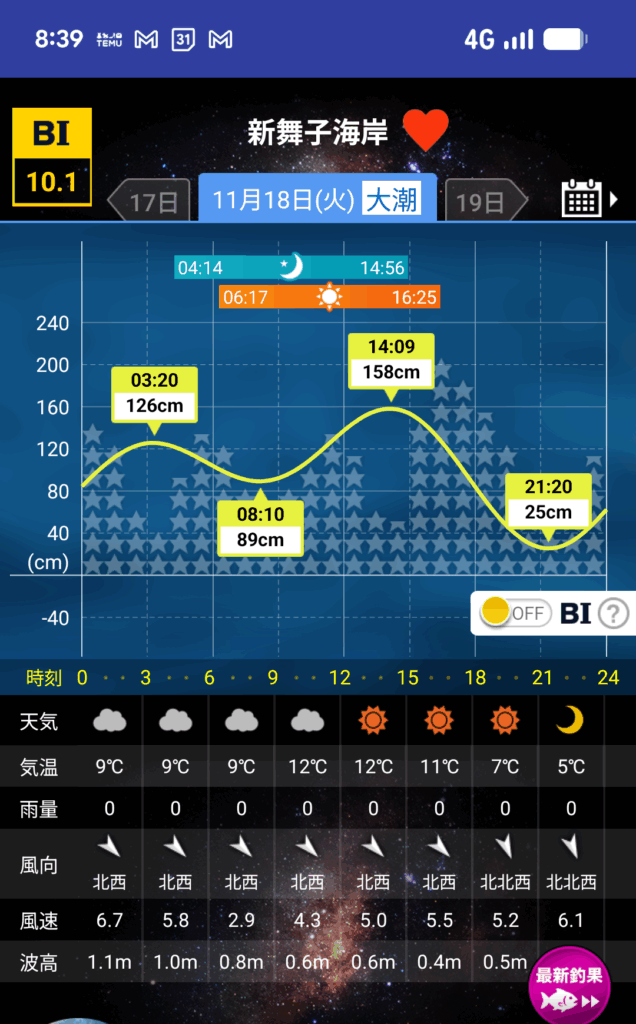Go to the next day, 19日
The width and height of the screenshot is (636, 1024).
(x=484, y=202)
